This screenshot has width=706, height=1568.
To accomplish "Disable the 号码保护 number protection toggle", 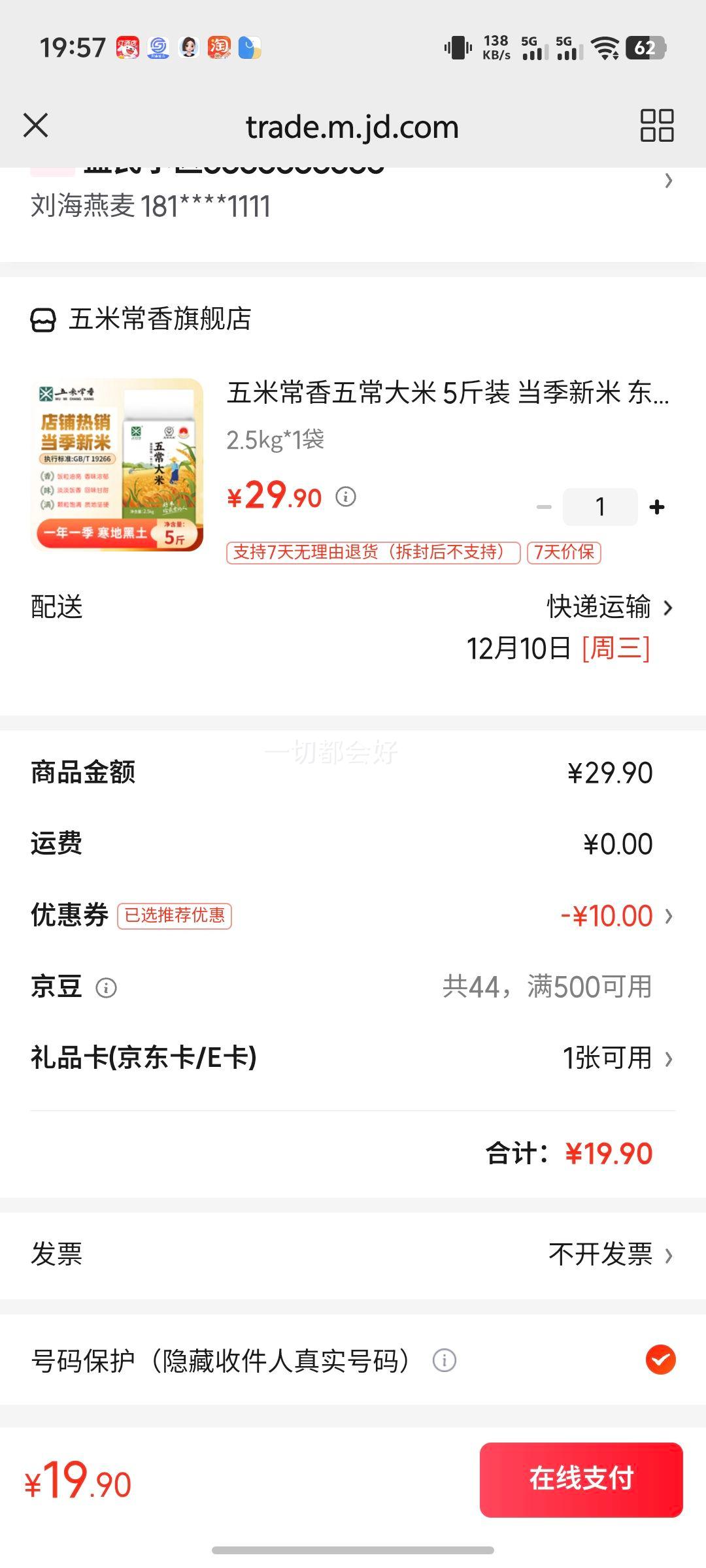I will (662, 1361).
